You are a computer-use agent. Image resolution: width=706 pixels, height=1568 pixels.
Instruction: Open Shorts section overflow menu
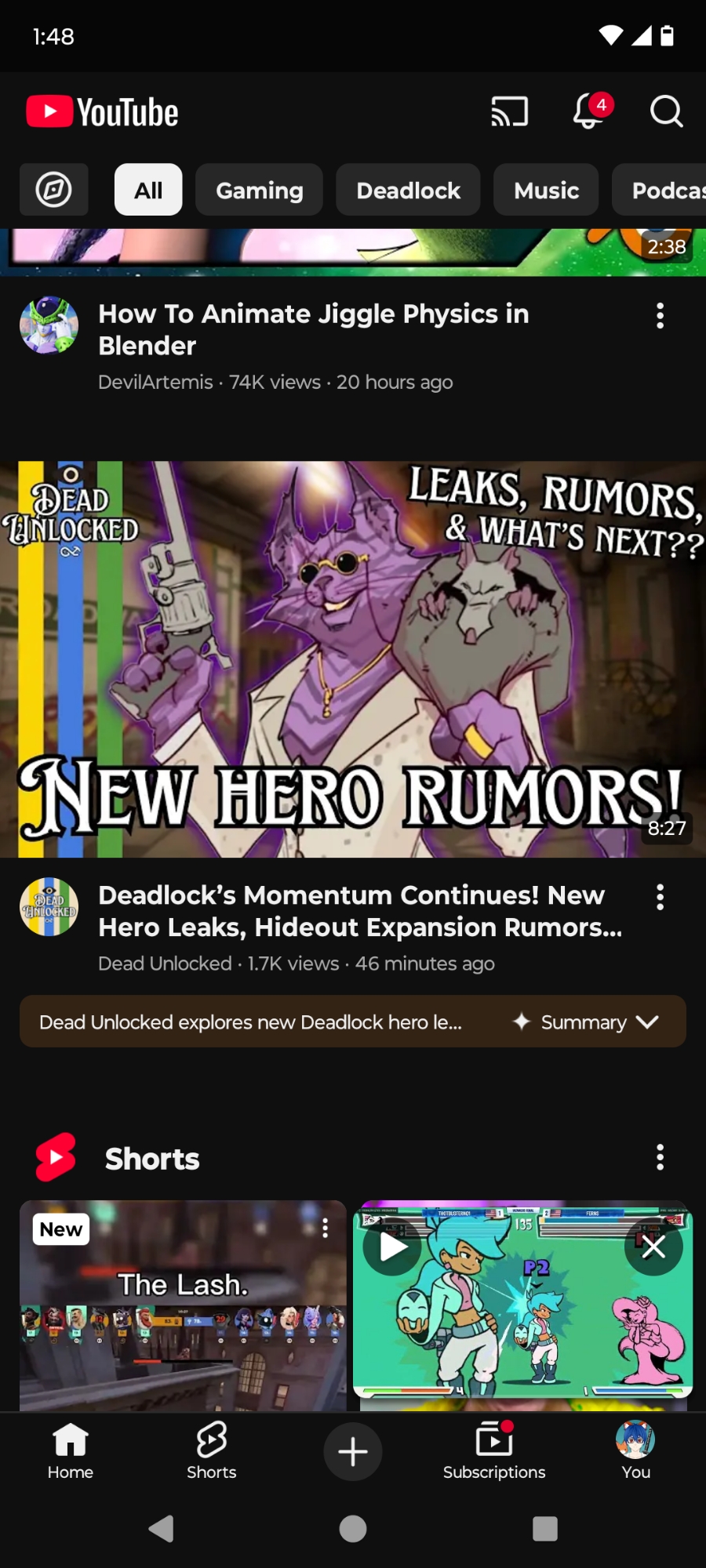(660, 1157)
